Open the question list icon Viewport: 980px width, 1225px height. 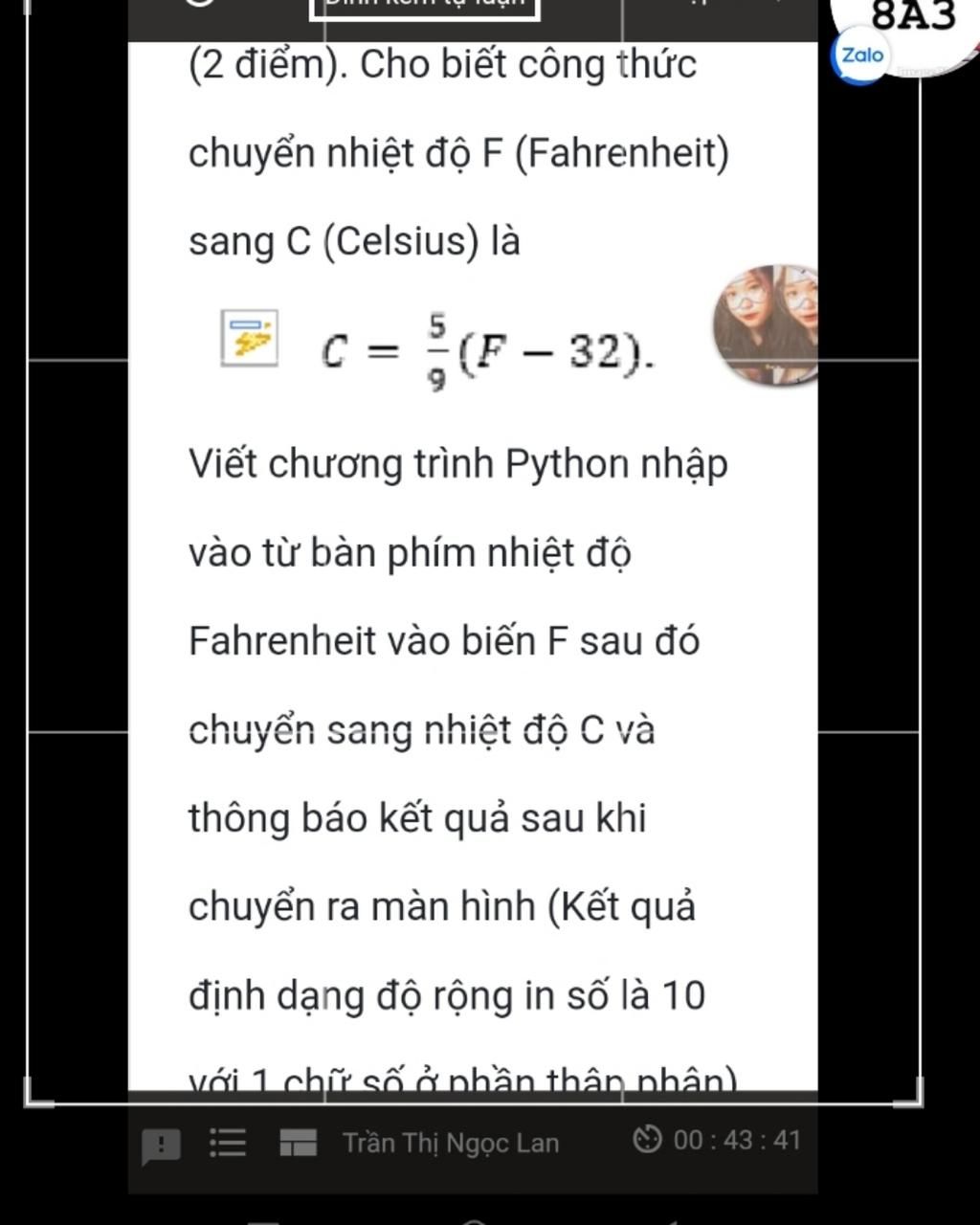click(x=228, y=1143)
